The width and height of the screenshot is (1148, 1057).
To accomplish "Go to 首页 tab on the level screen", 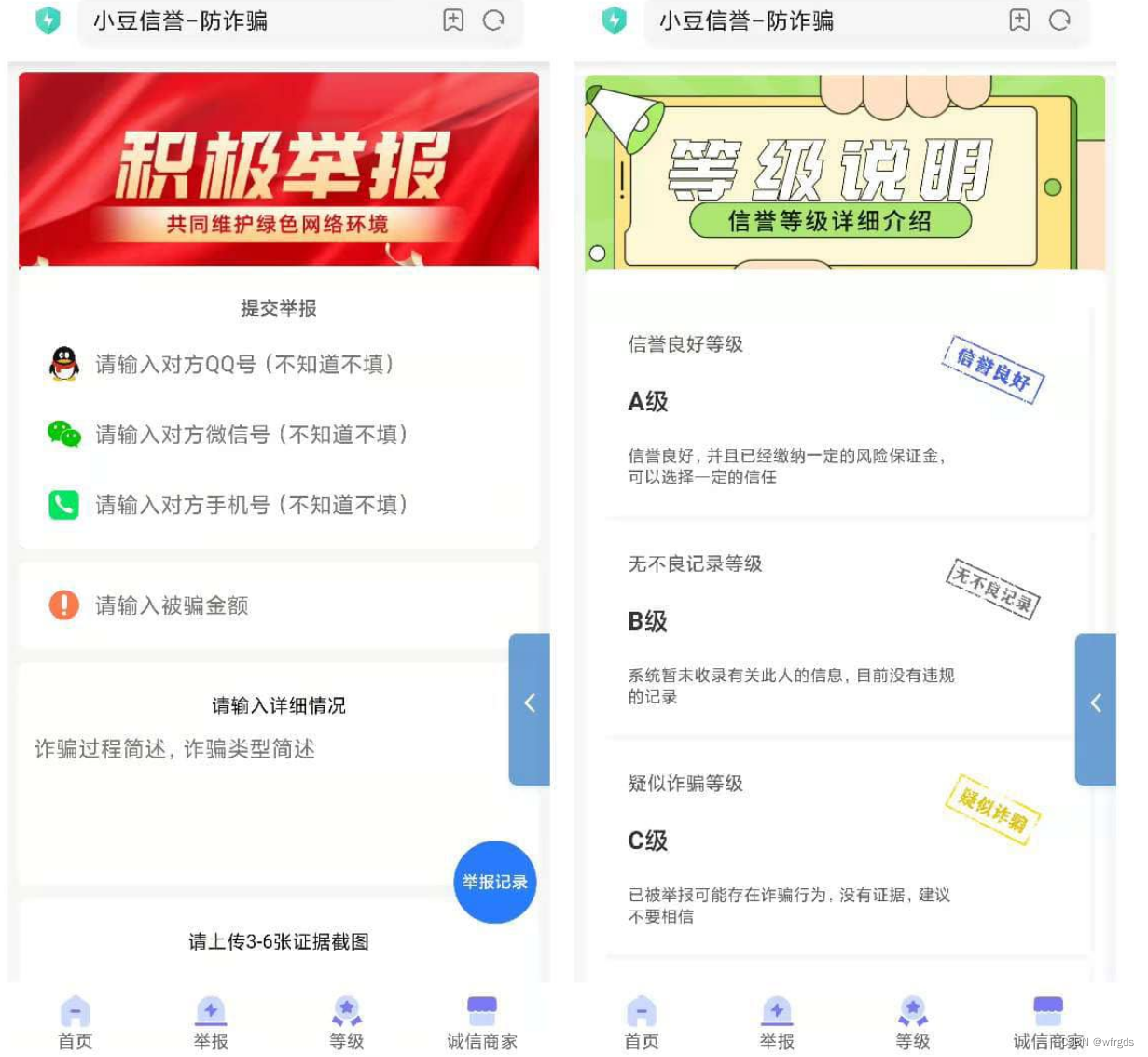I will pos(642,1022).
